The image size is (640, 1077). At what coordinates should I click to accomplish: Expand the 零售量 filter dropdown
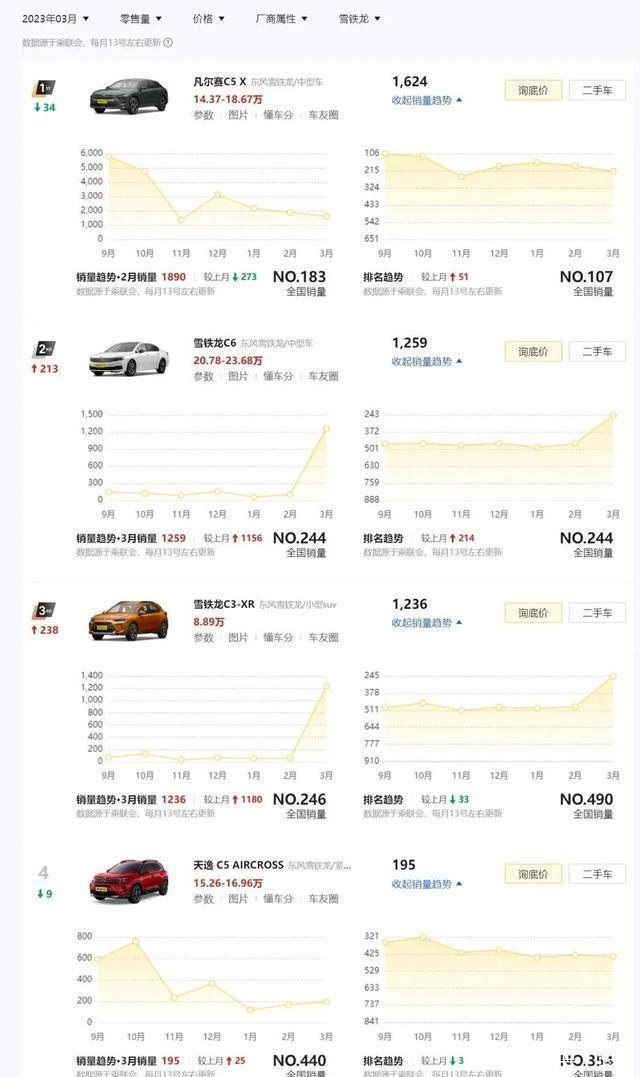[140, 19]
